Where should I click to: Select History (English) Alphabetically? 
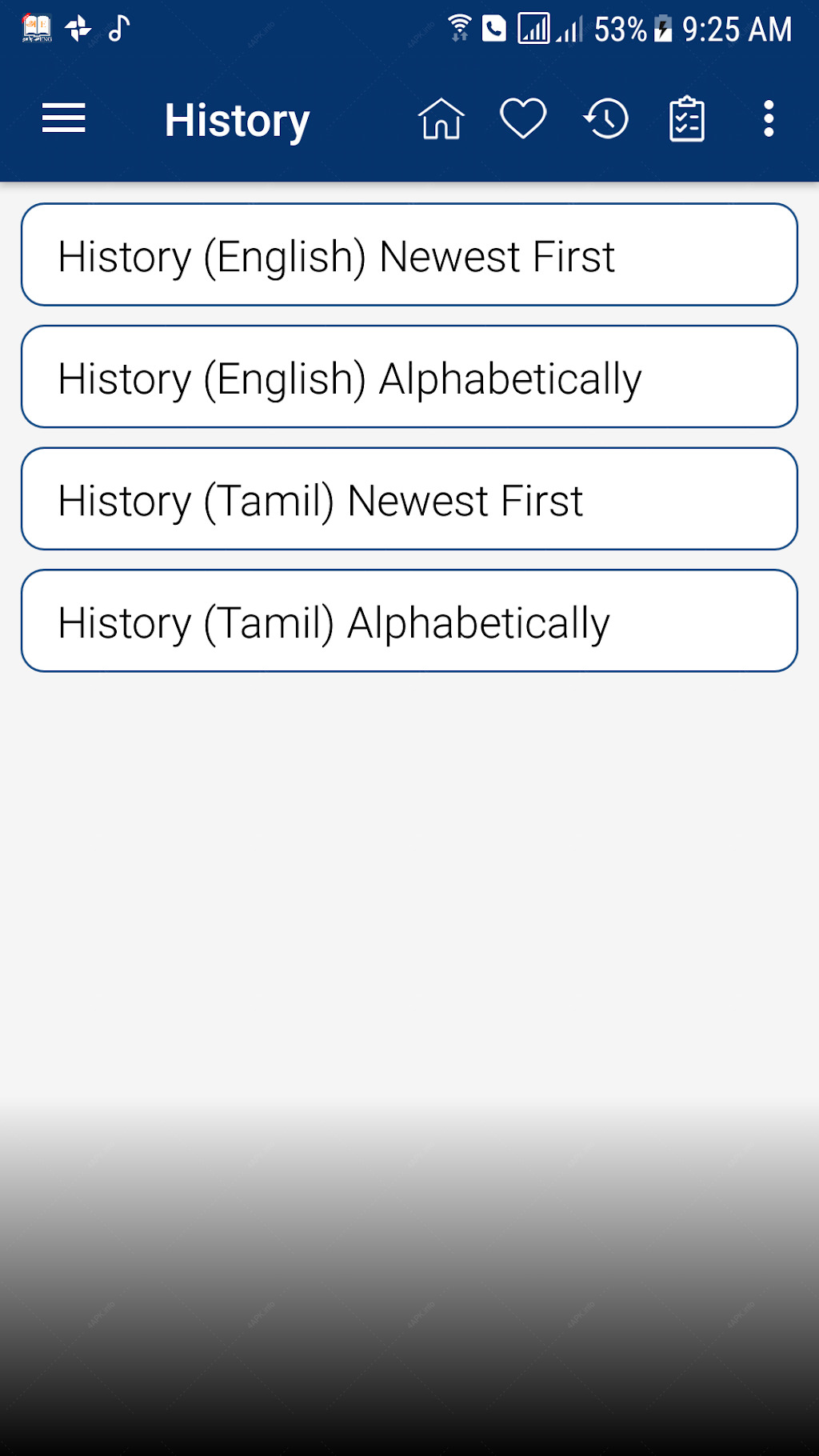(x=409, y=377)
